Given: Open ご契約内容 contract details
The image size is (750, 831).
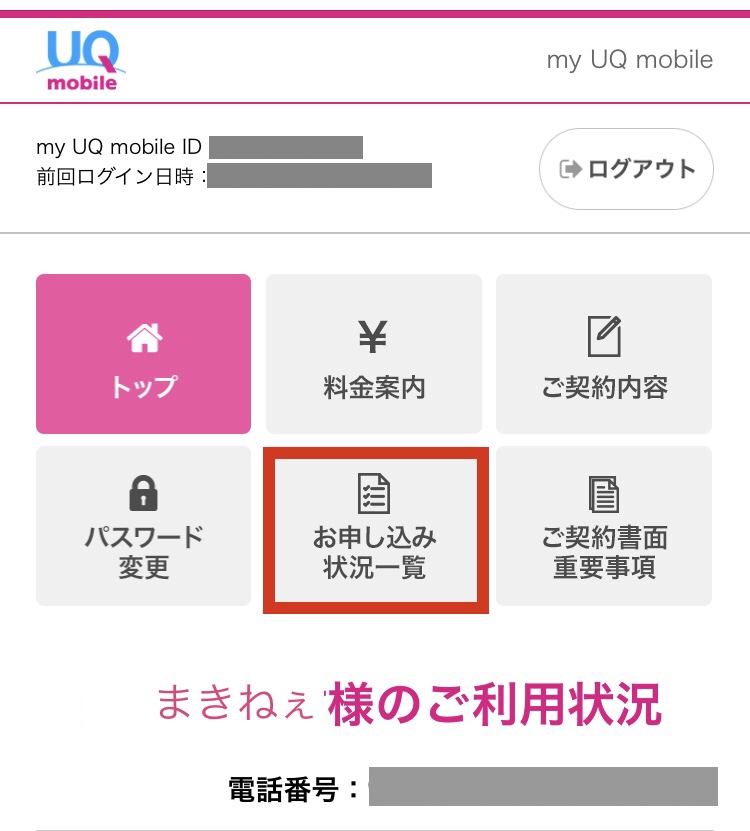Looking at the screenshot, I should [604, 354].
